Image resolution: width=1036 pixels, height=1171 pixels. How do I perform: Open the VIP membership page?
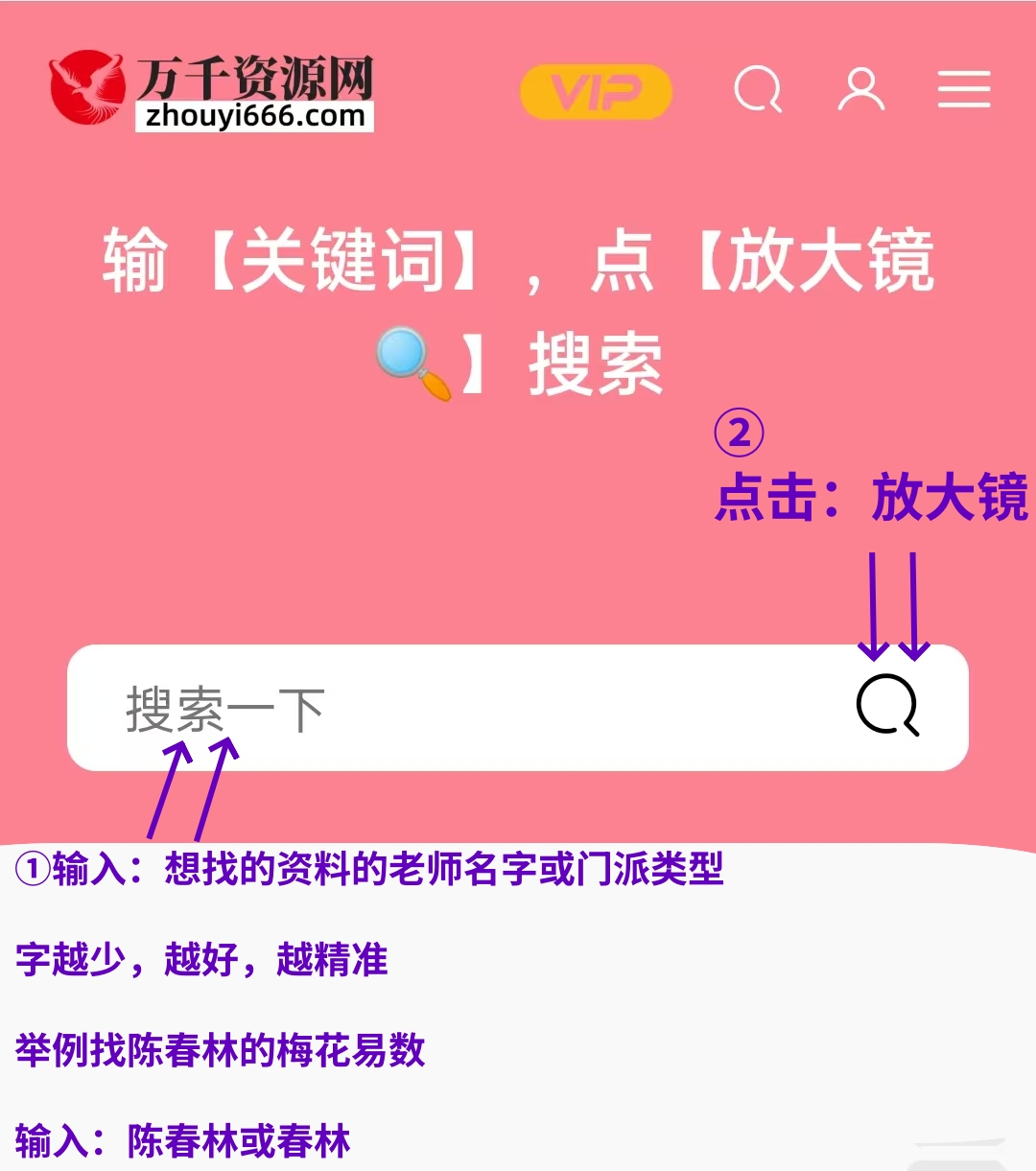click(x=596, y=92)
